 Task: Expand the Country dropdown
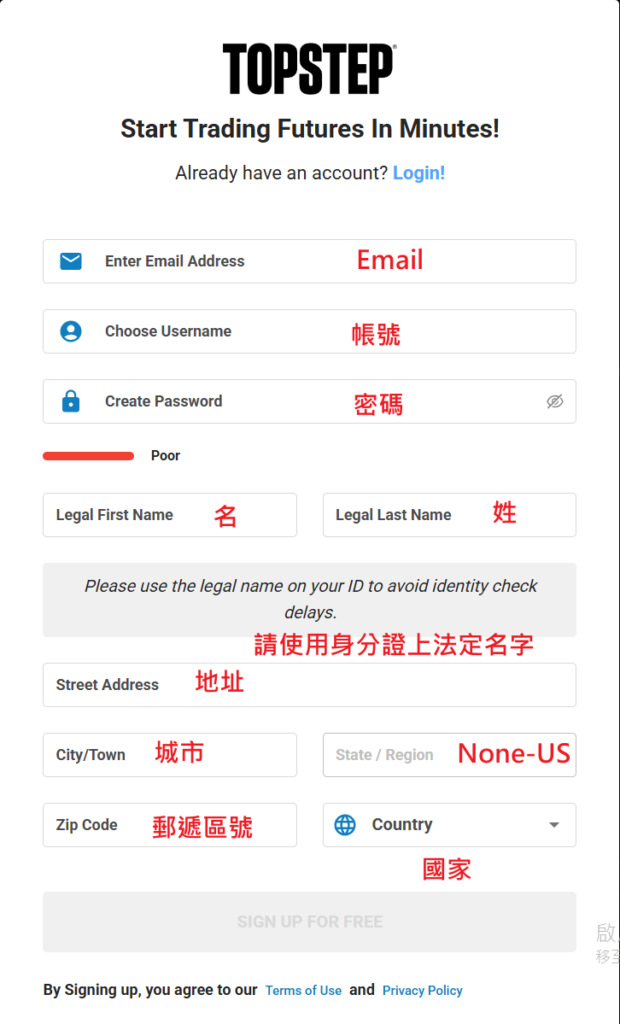(x=450, y=825)
